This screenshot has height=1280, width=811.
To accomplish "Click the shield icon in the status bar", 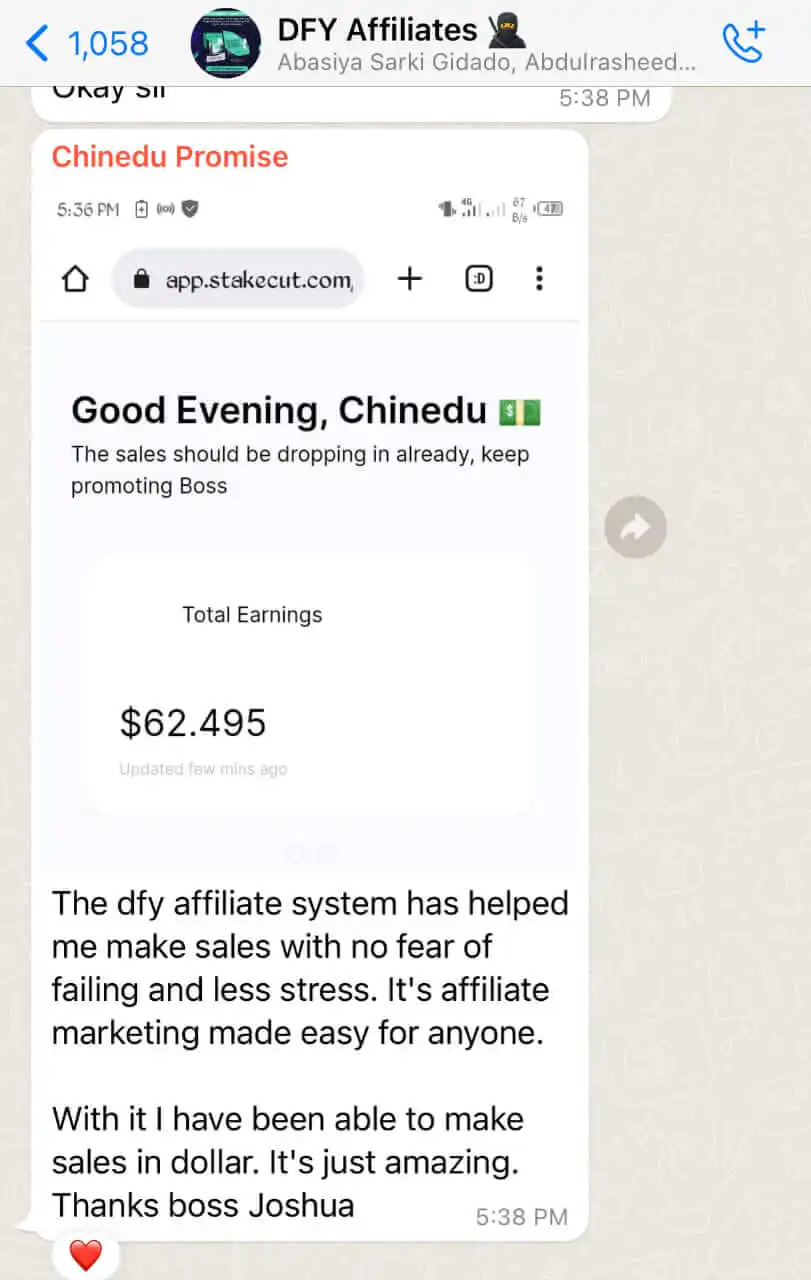I will (190, 209).
